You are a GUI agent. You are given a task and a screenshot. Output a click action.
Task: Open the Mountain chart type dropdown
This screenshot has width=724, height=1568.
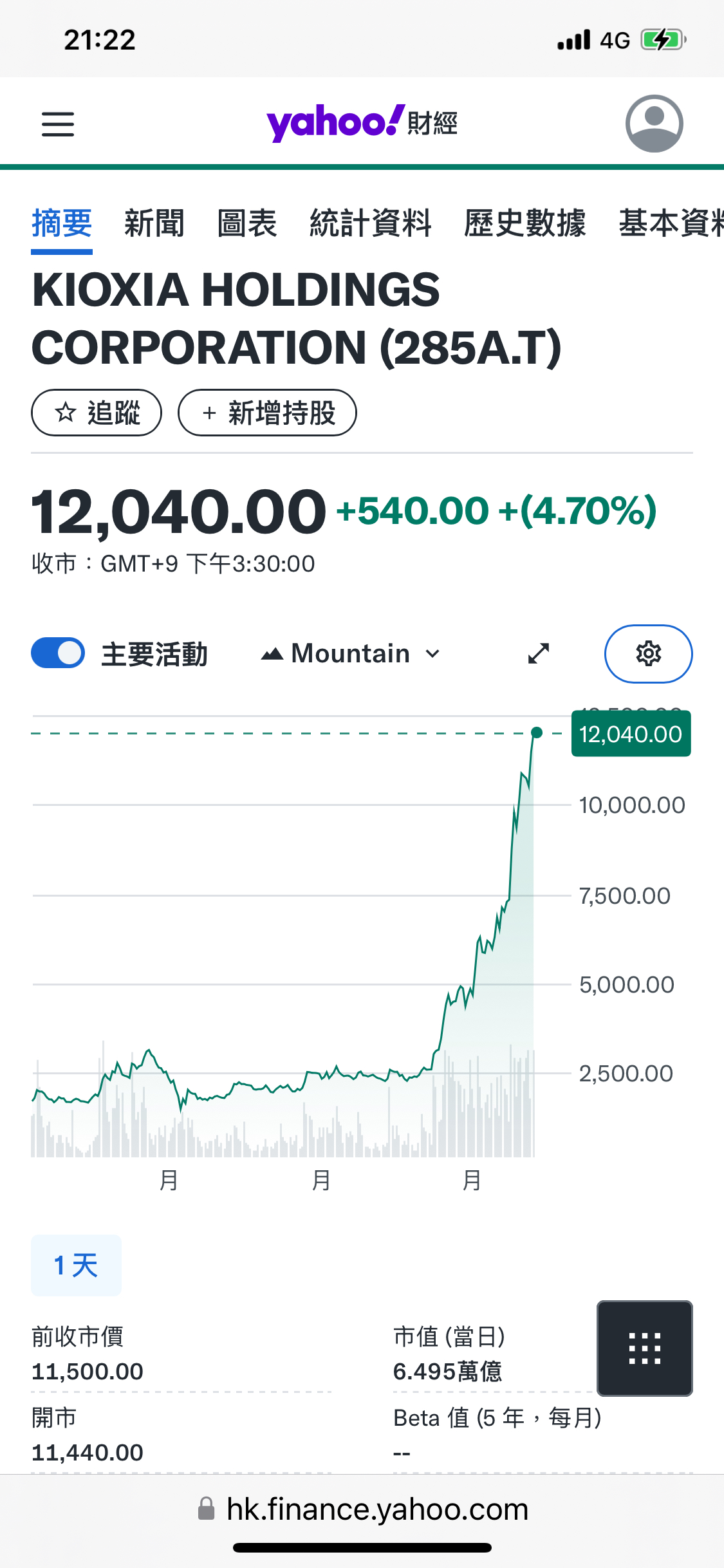coord(351,654)
